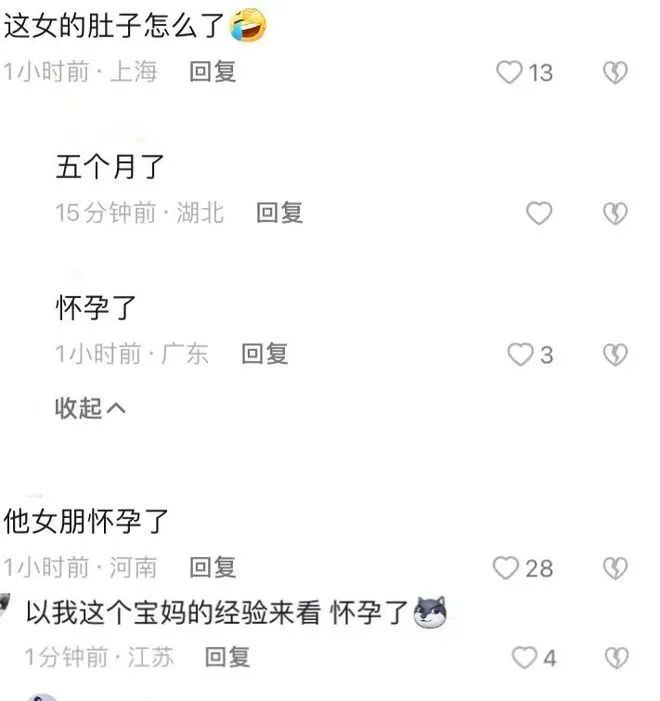Reply to the comment 这女的肚子怎么了

pos(213,72)
